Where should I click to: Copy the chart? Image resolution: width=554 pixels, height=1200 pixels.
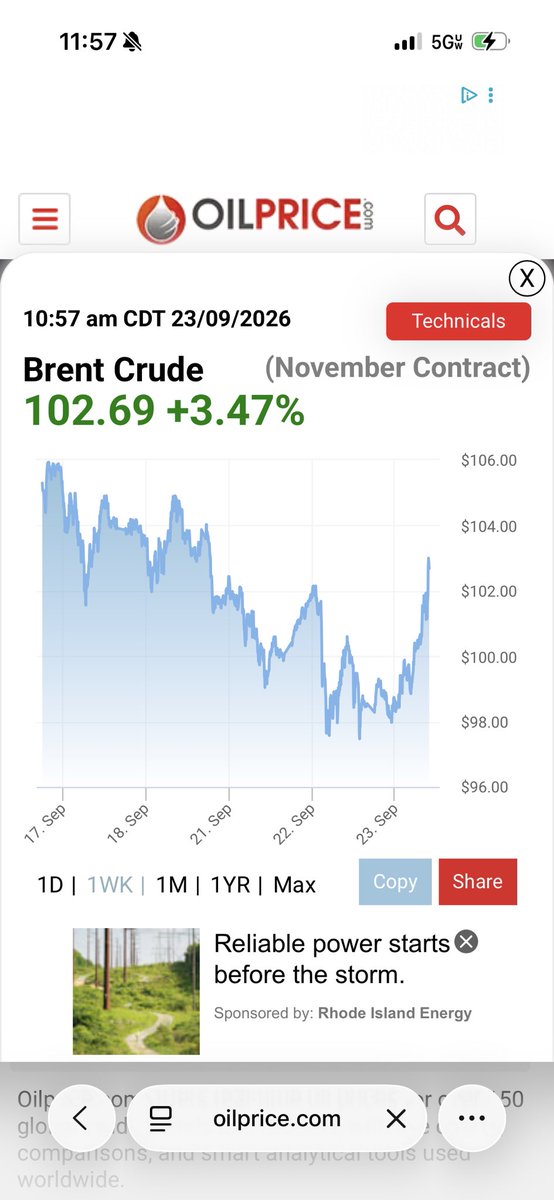[395, 881]
